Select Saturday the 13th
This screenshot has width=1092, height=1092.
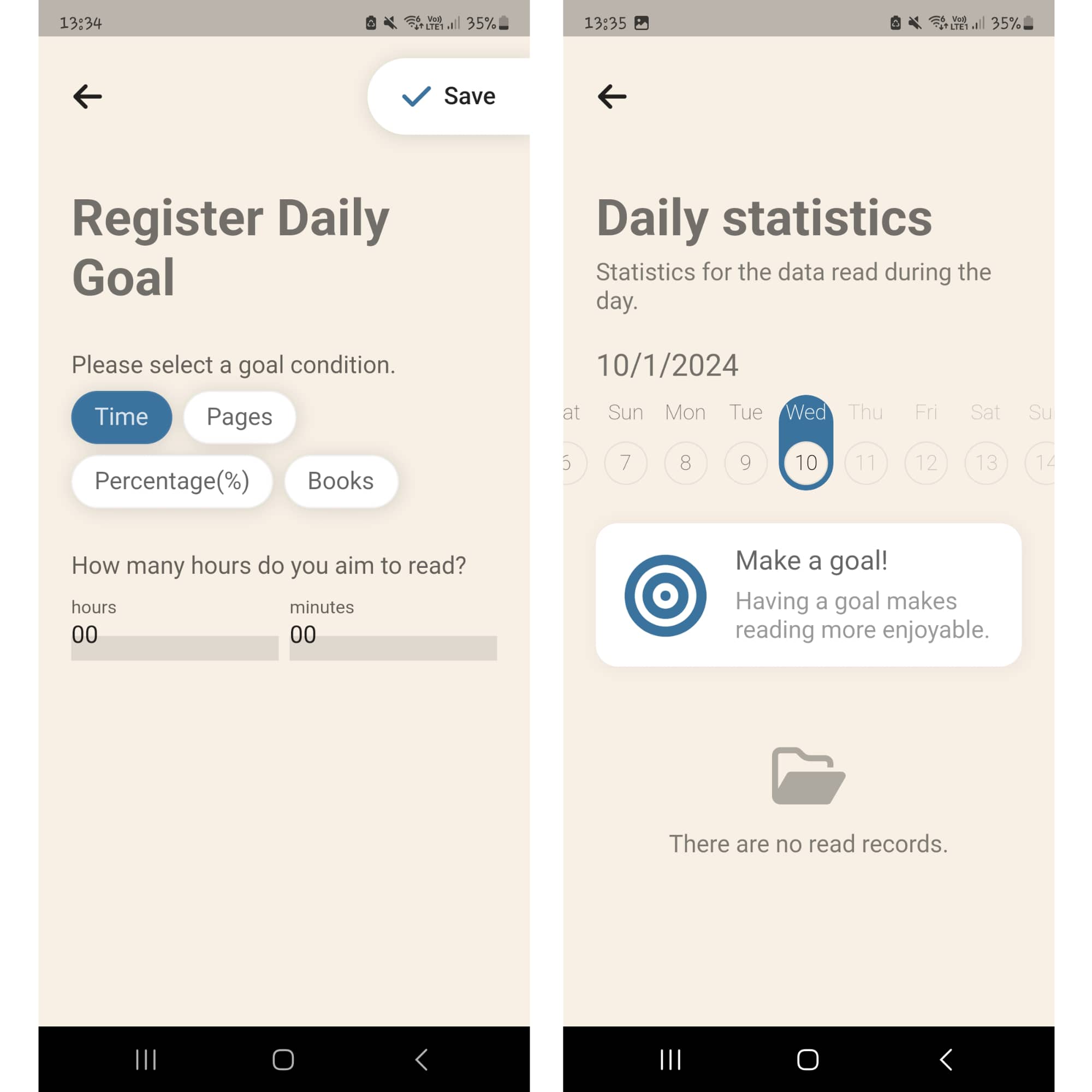tap(986, 463)
